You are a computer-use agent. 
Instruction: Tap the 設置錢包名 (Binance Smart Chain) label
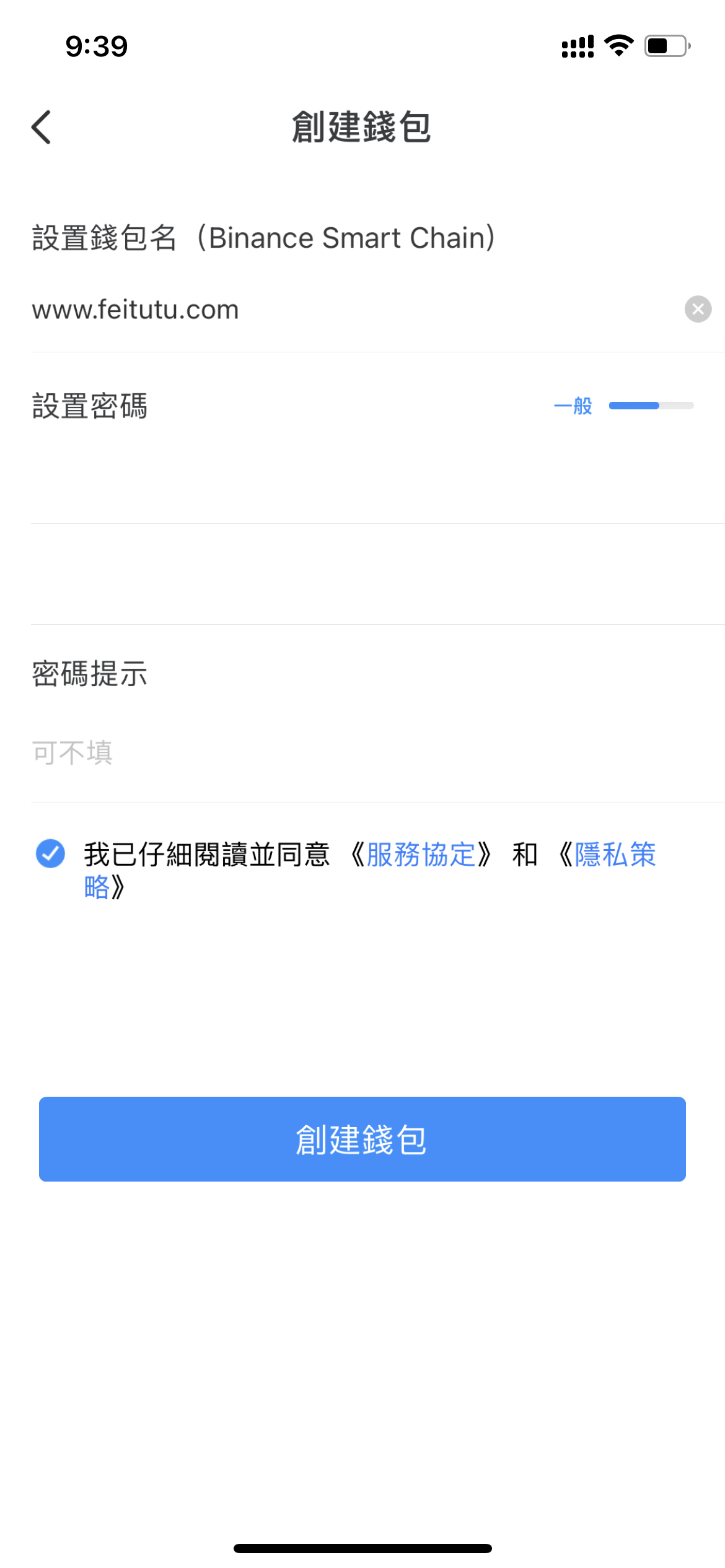click(x=263, y=237)
